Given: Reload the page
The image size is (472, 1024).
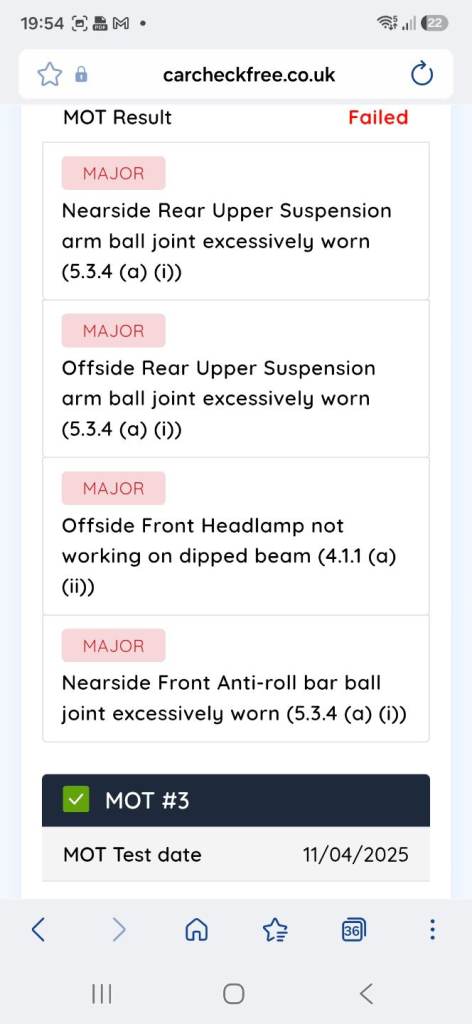Looking at the screenshot, I should pos(422,75).
